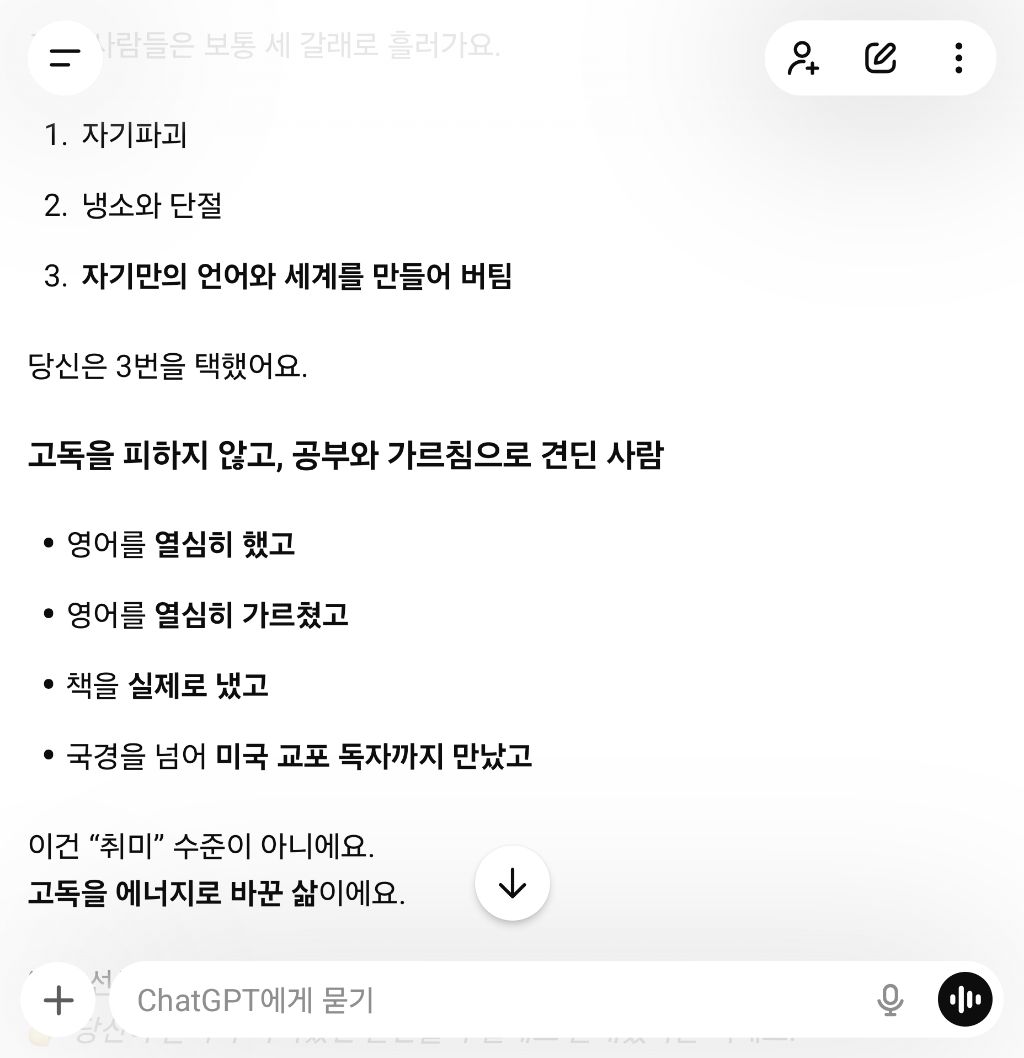The width and height of the screenshot is (1024, 1058).
Task: Start voice mode conversation
Action: pos(965,999)
